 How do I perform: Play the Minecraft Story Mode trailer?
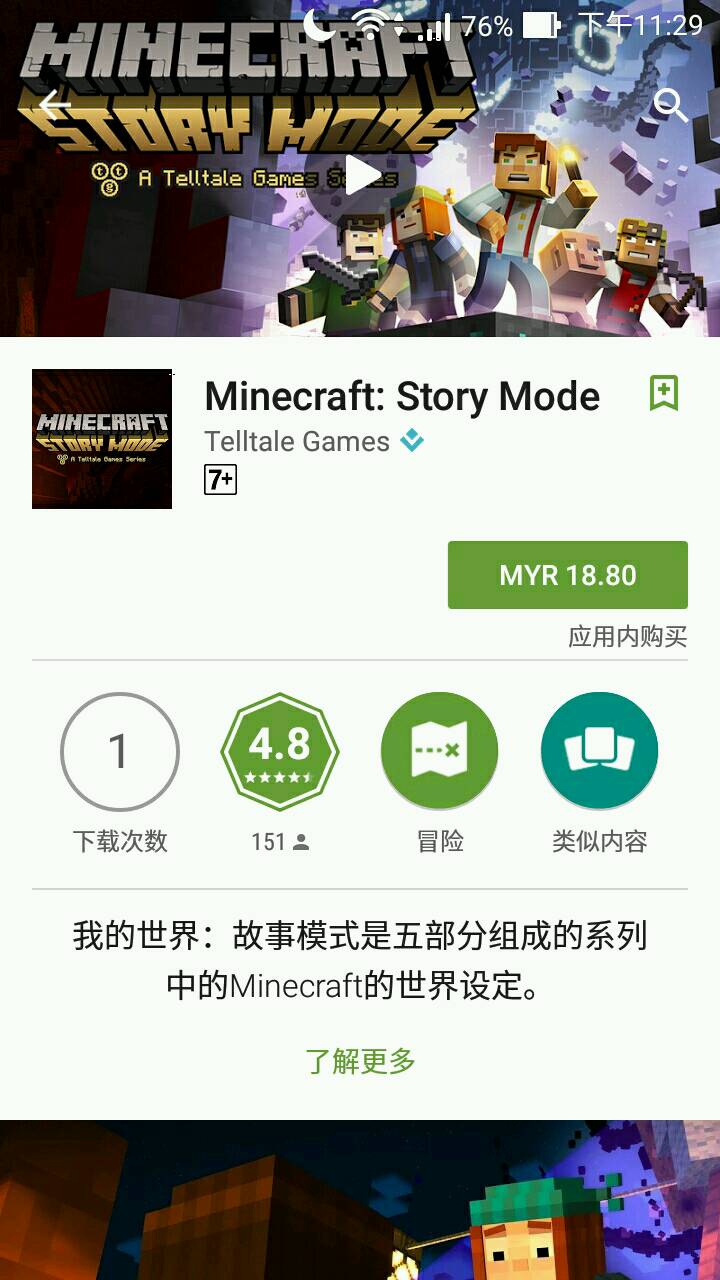point(361,176)
